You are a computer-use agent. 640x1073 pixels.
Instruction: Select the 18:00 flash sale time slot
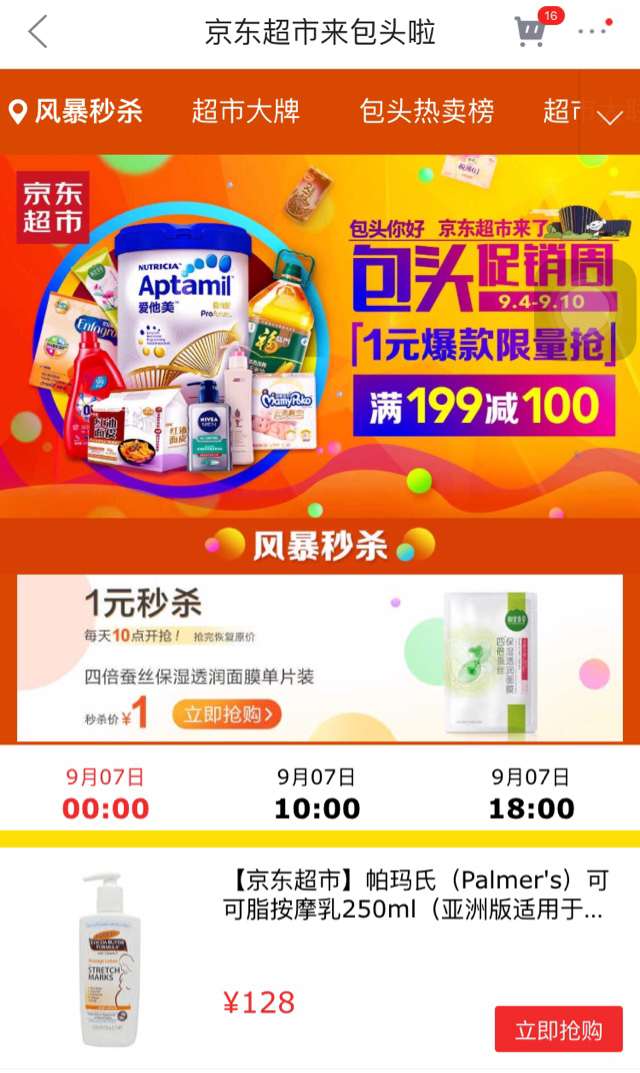coord(531,795)
